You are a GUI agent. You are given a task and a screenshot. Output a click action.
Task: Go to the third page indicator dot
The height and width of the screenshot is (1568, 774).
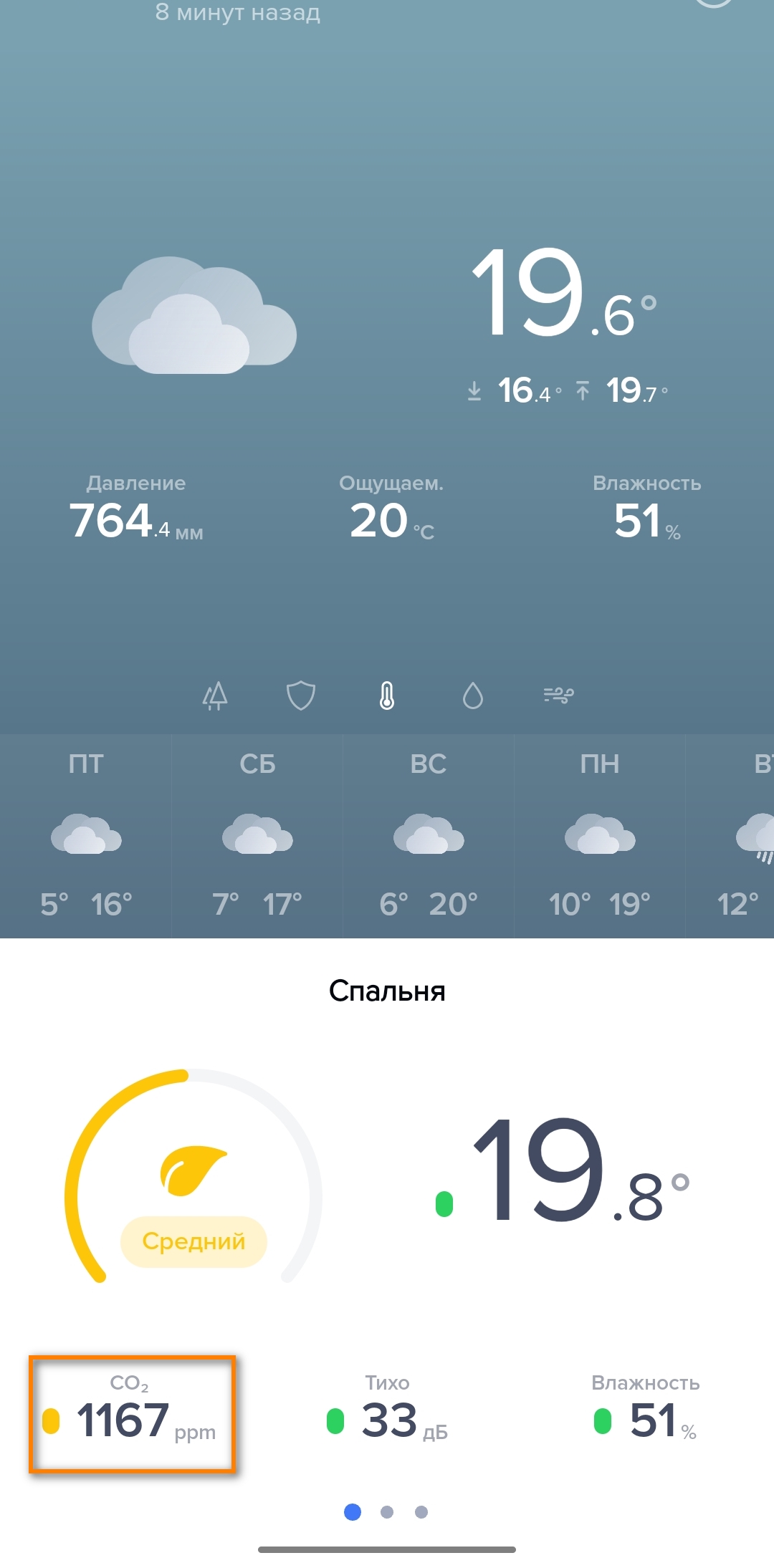[421, 1512]
